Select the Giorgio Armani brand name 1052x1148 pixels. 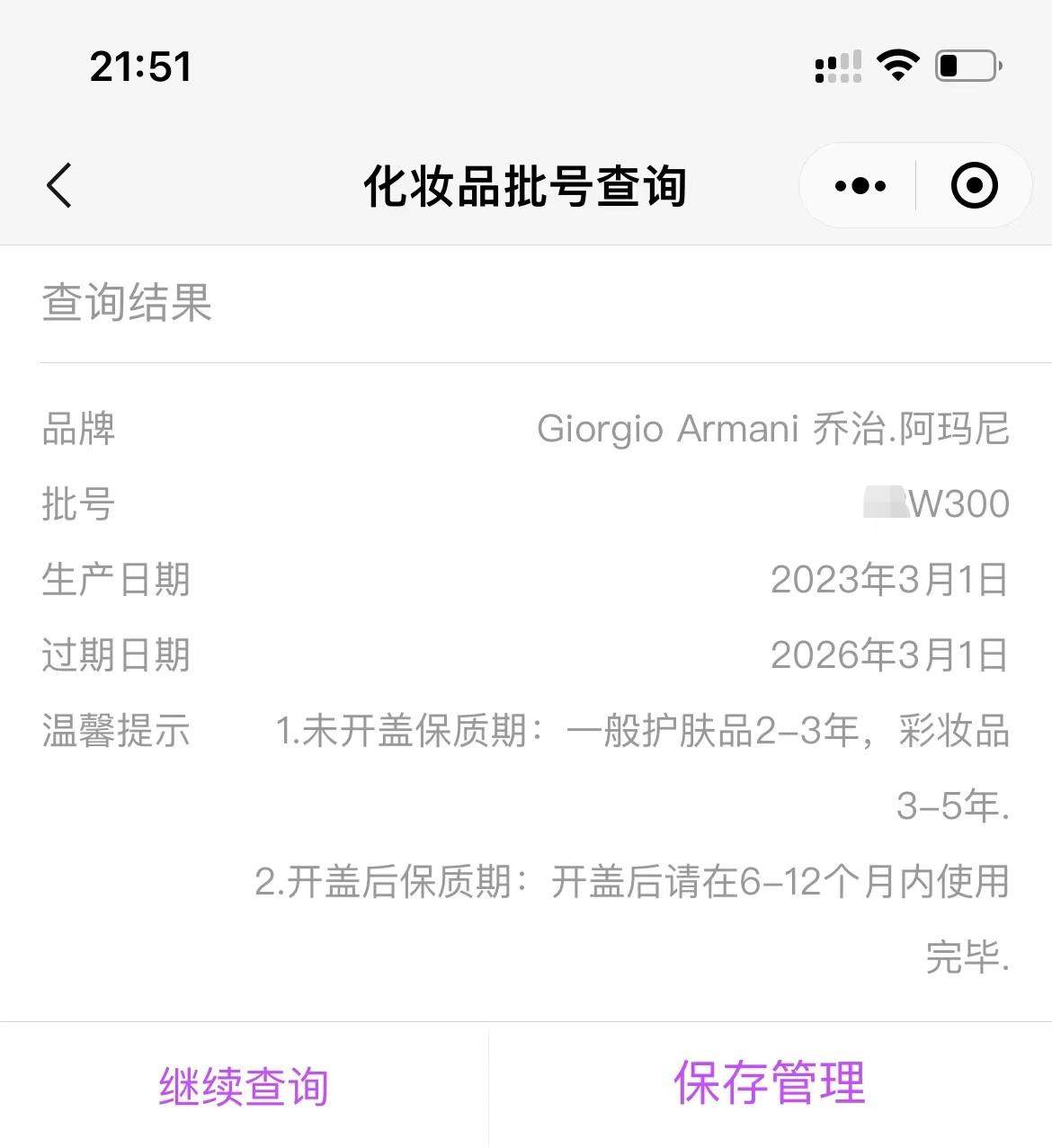[x=775, y=431]
